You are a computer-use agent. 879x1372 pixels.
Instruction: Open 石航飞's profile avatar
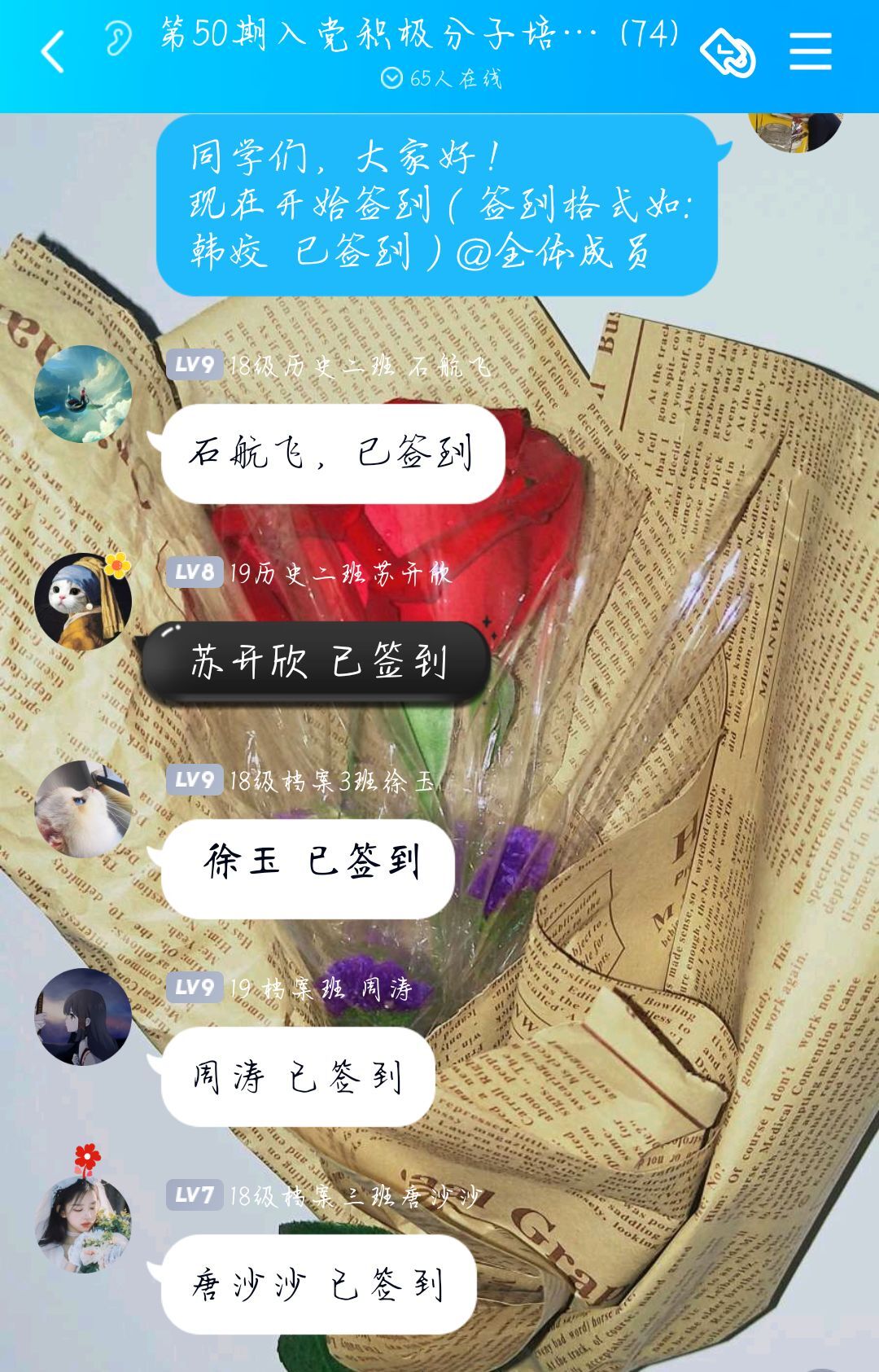(83, 394)
